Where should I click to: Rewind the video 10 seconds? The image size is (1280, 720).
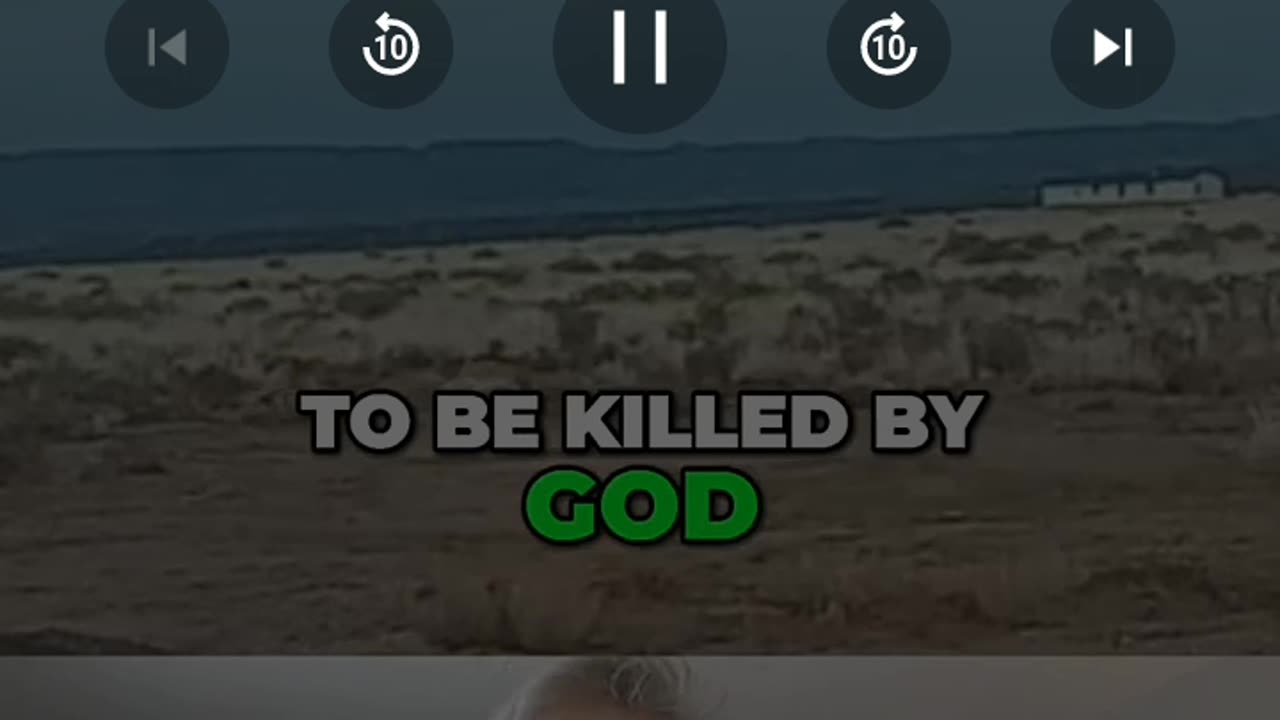click(391, 47)
